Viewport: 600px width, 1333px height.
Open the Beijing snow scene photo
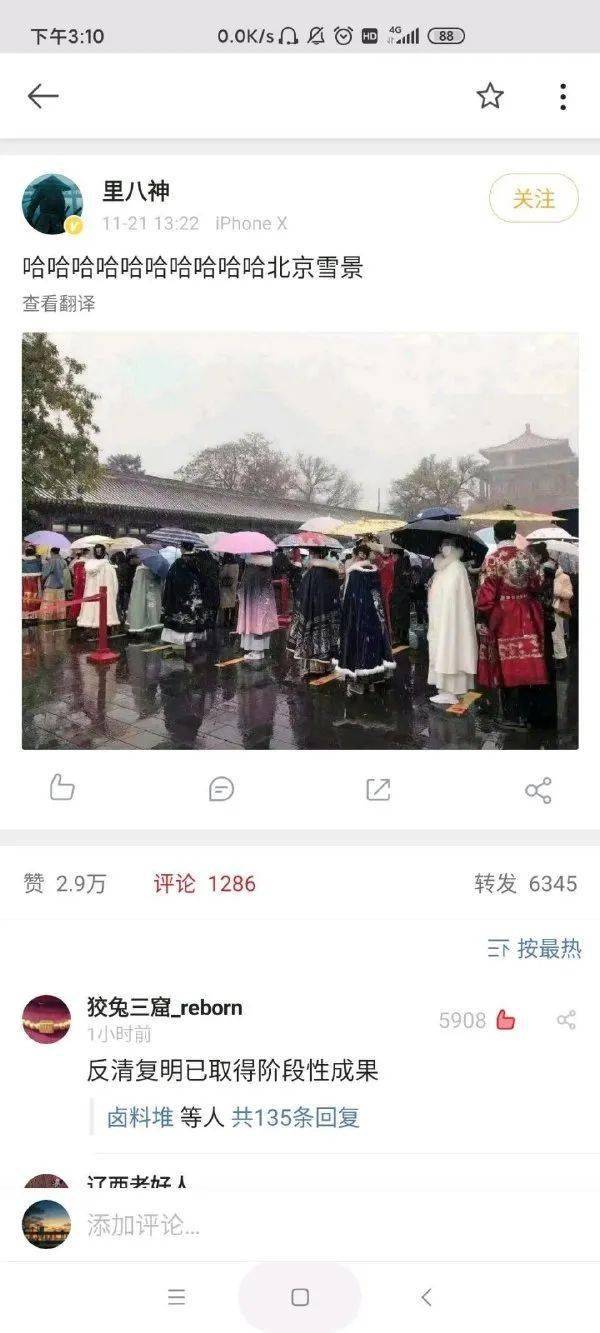coord(300,540)
